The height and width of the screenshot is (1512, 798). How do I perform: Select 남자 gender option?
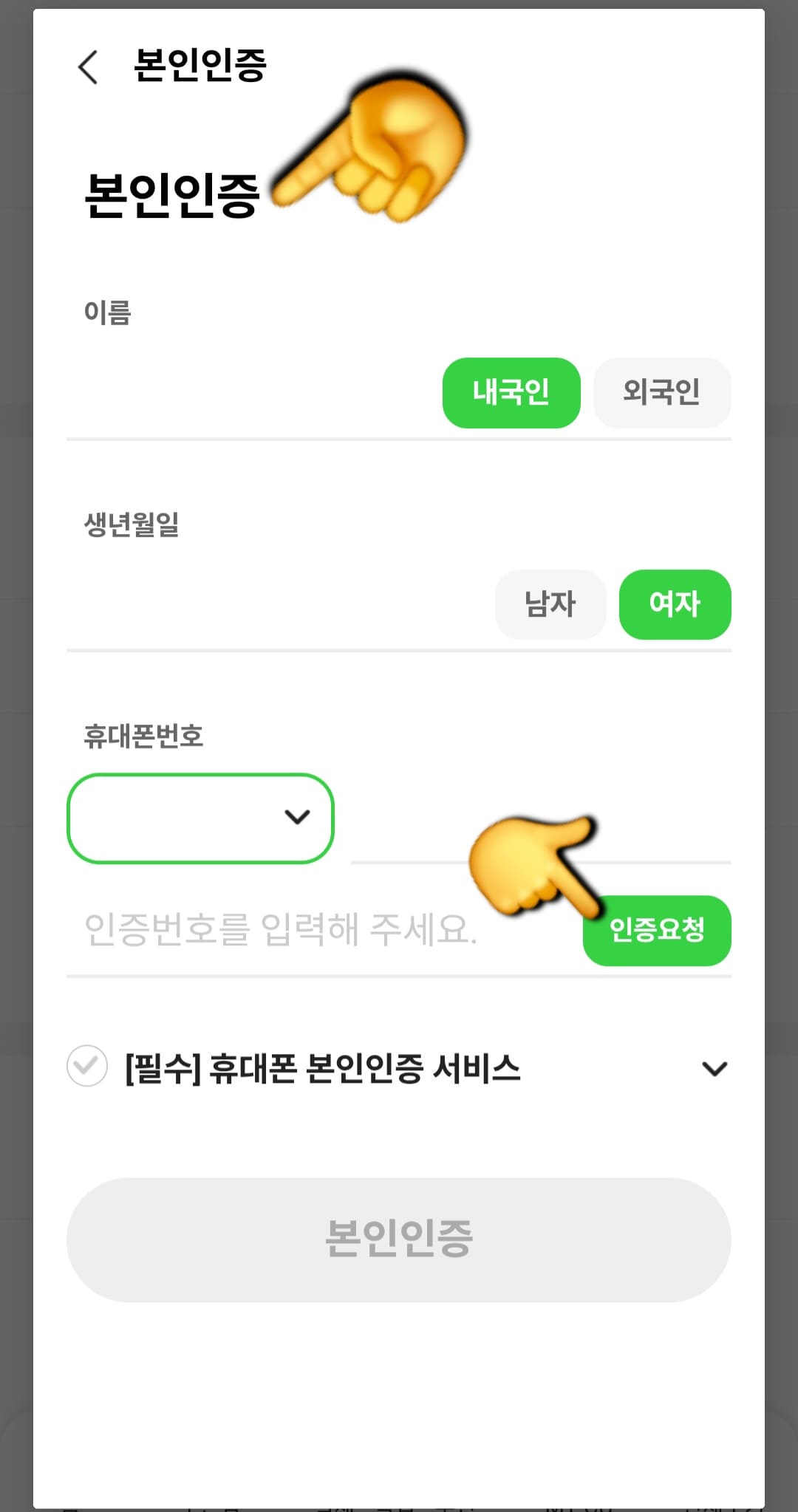click(550, 604)
